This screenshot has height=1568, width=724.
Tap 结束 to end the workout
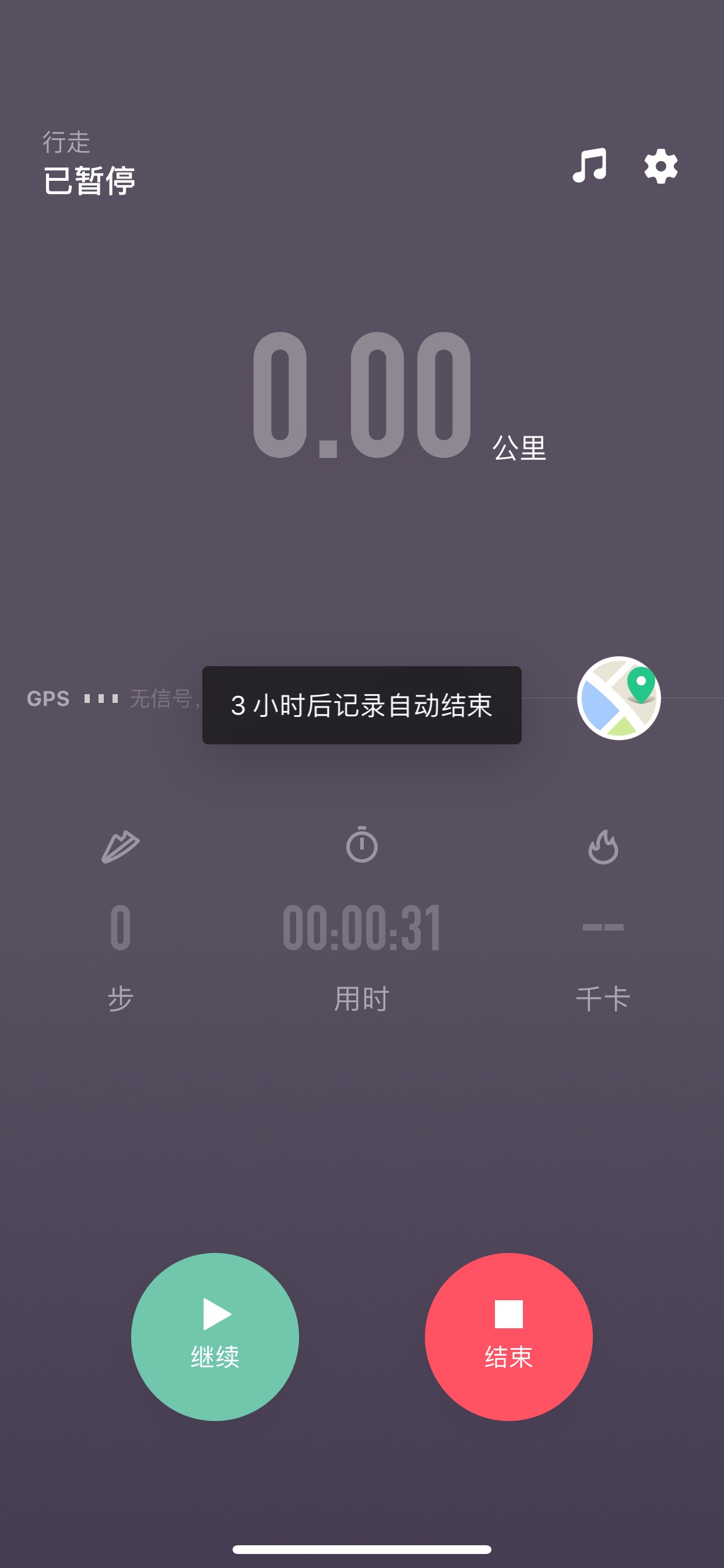click(x=509, y=1336)
